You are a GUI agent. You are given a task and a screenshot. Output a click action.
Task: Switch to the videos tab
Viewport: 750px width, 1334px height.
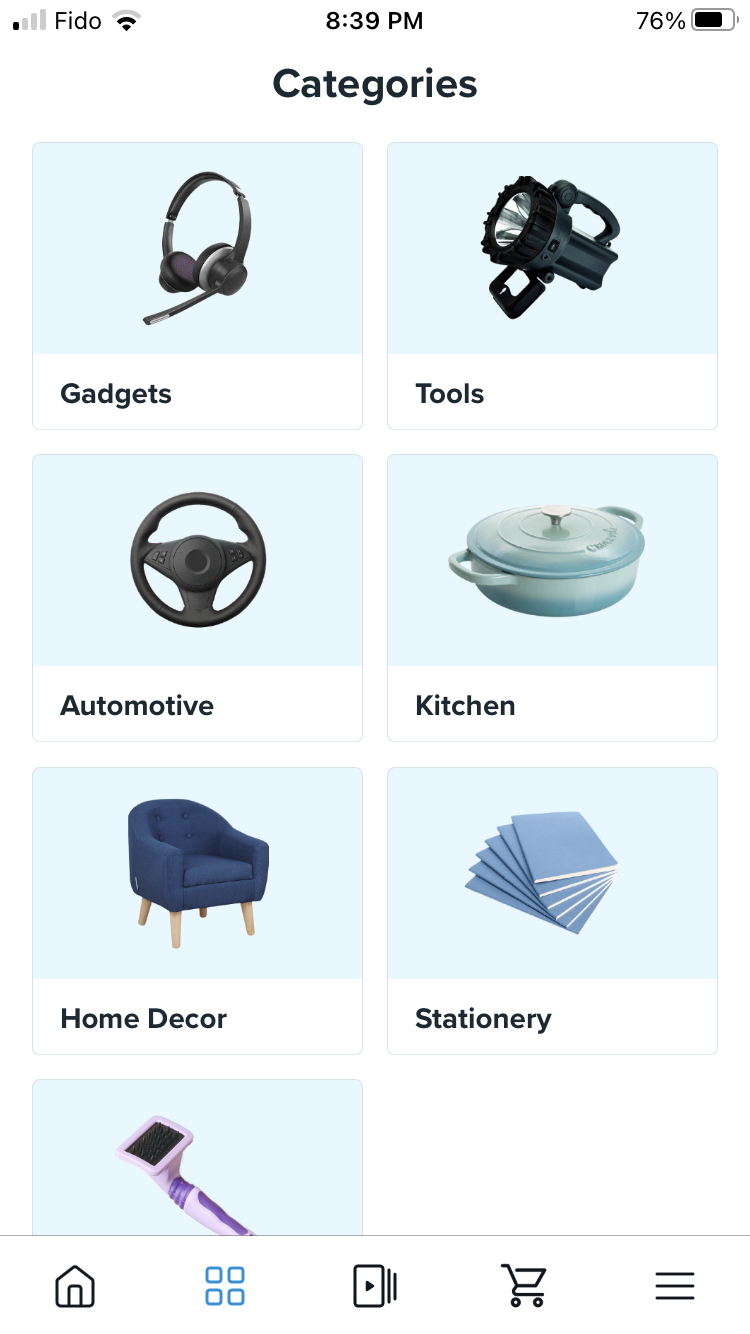coord(375,1285)
